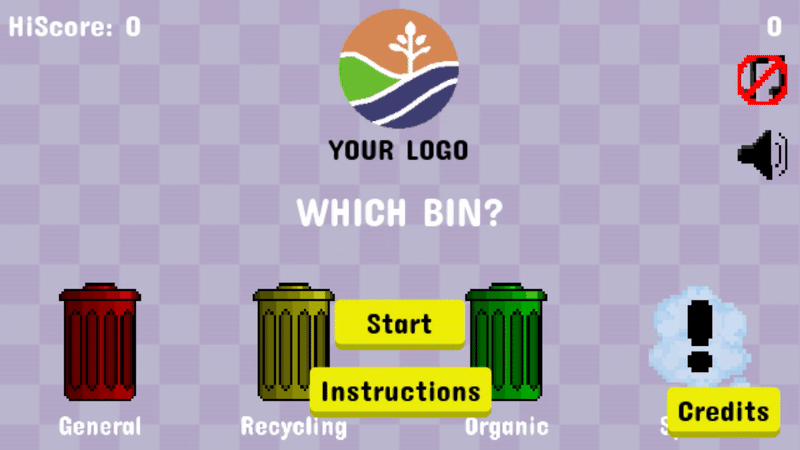View the Credits
The height and width of the screenshot is (450, 800).
coord(724,411)
